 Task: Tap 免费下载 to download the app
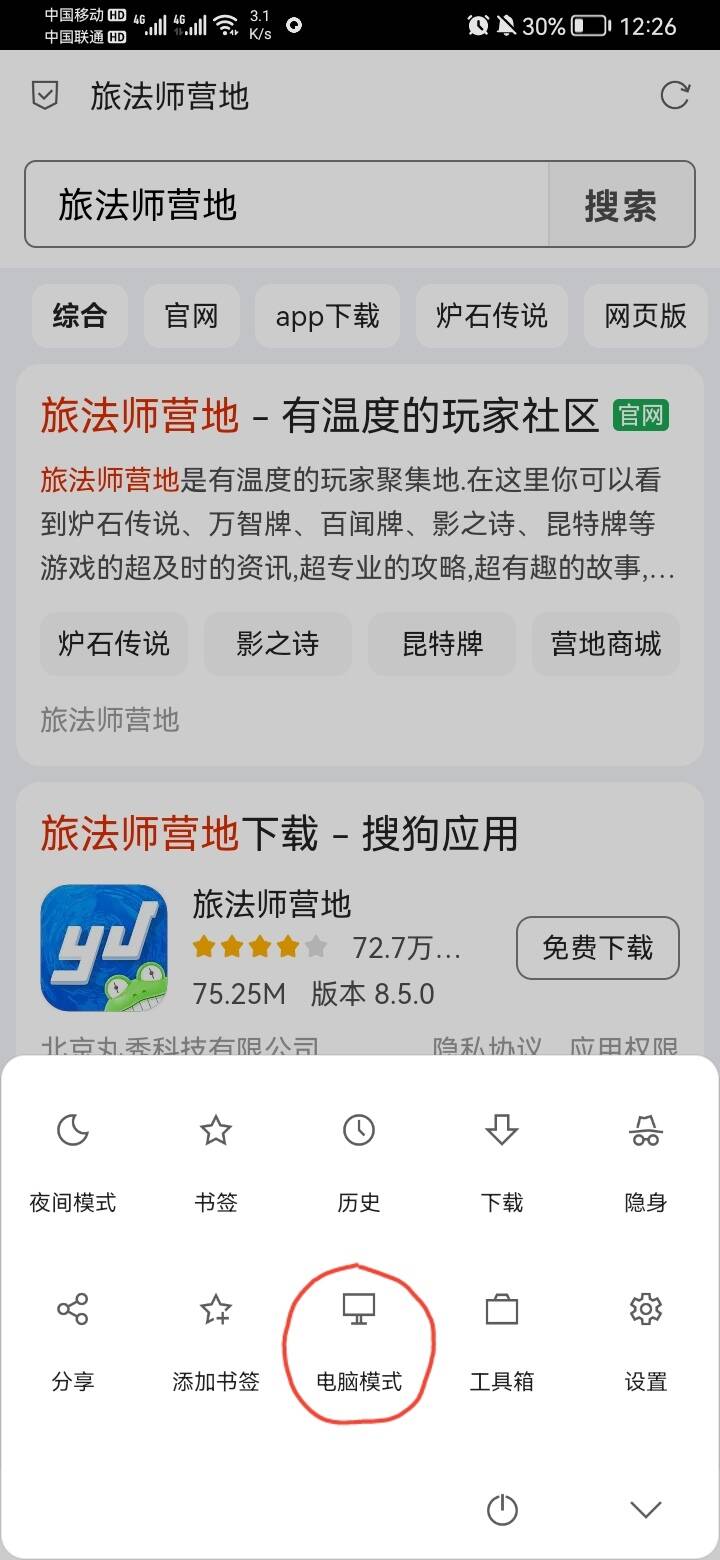click(x=597, y=947)
